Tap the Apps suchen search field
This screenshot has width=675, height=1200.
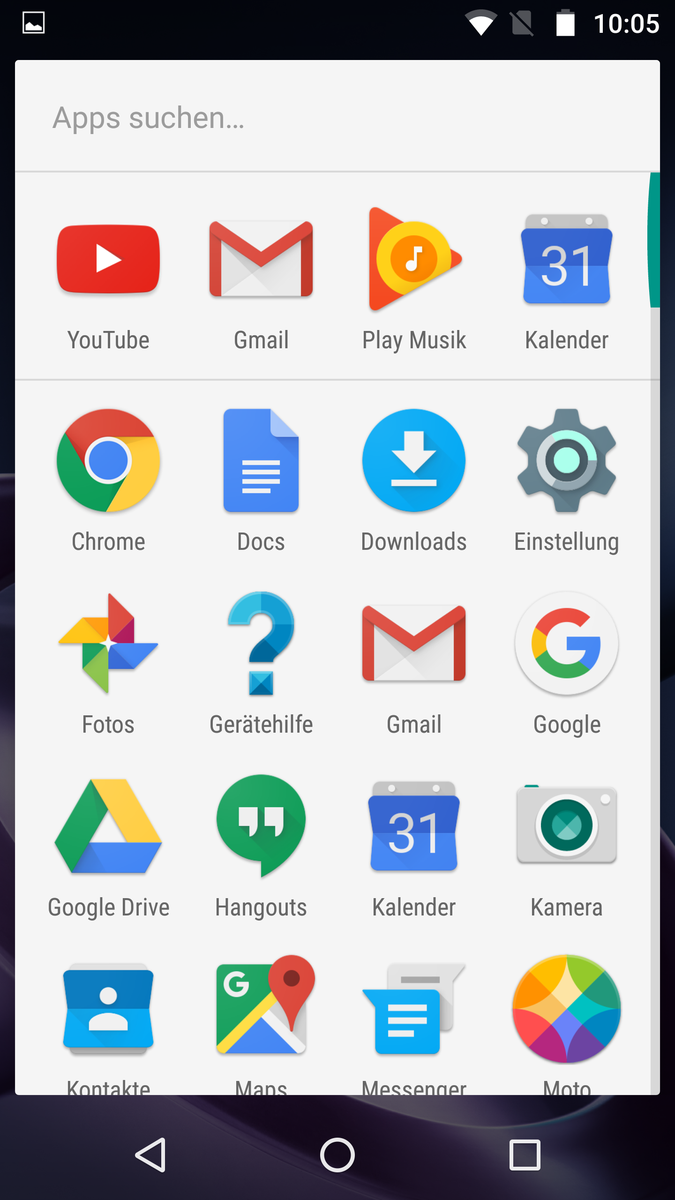337,118
